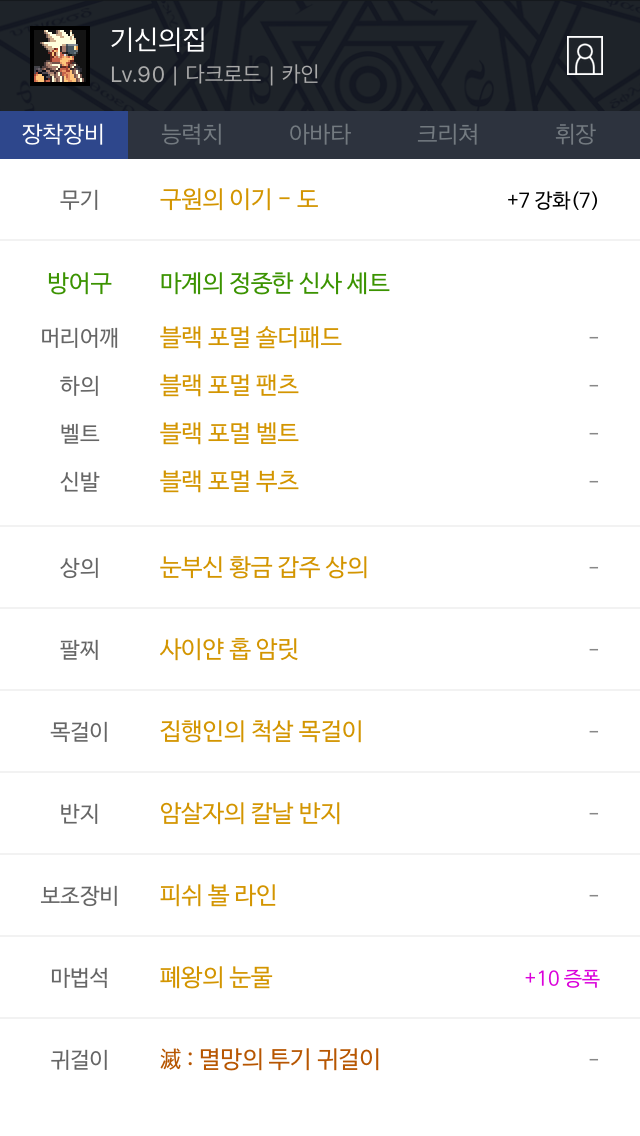Screen dimensions: 640x1136
Task: Open 블랙 포멀 팬츠 item
Action: tap(229, 385)
